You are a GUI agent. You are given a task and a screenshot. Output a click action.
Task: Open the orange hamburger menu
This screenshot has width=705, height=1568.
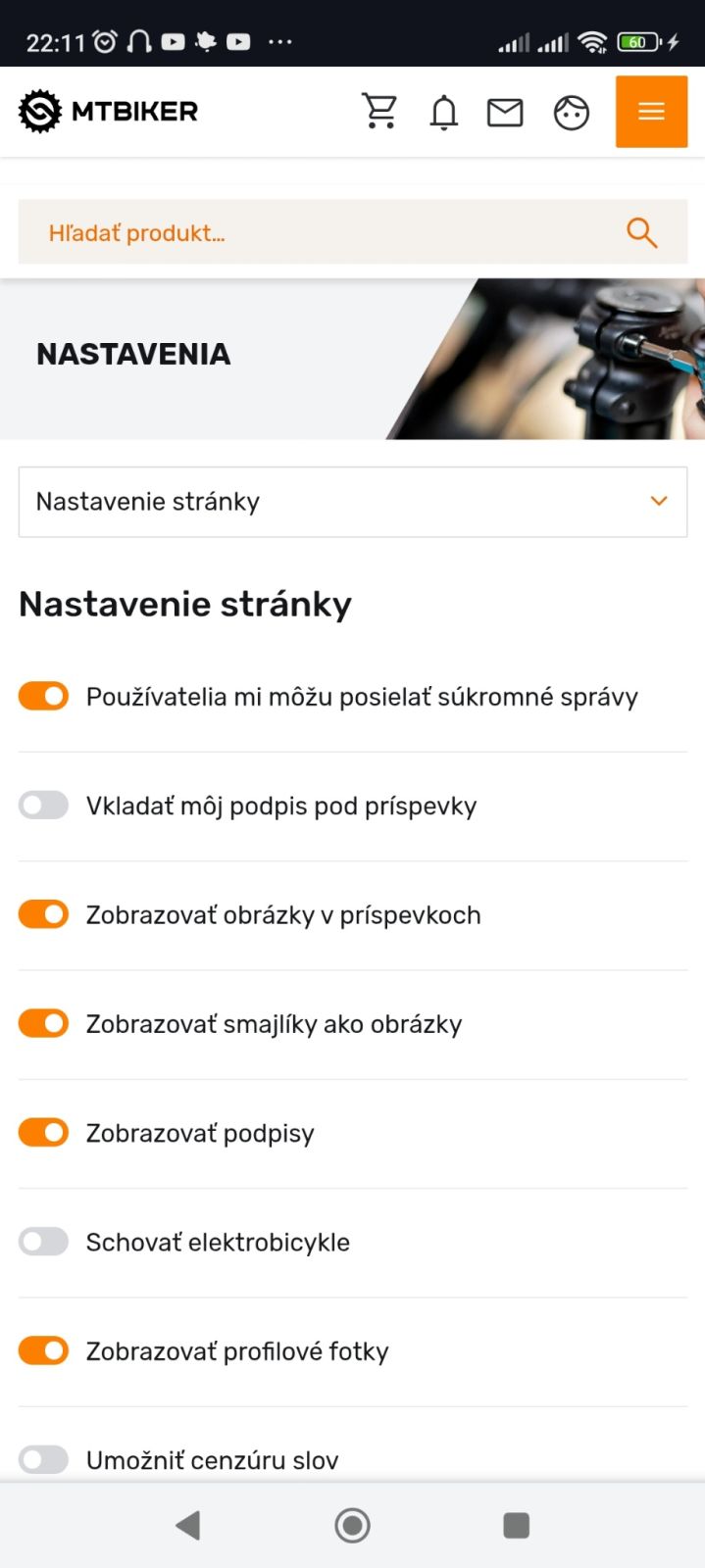pos(651,112)
